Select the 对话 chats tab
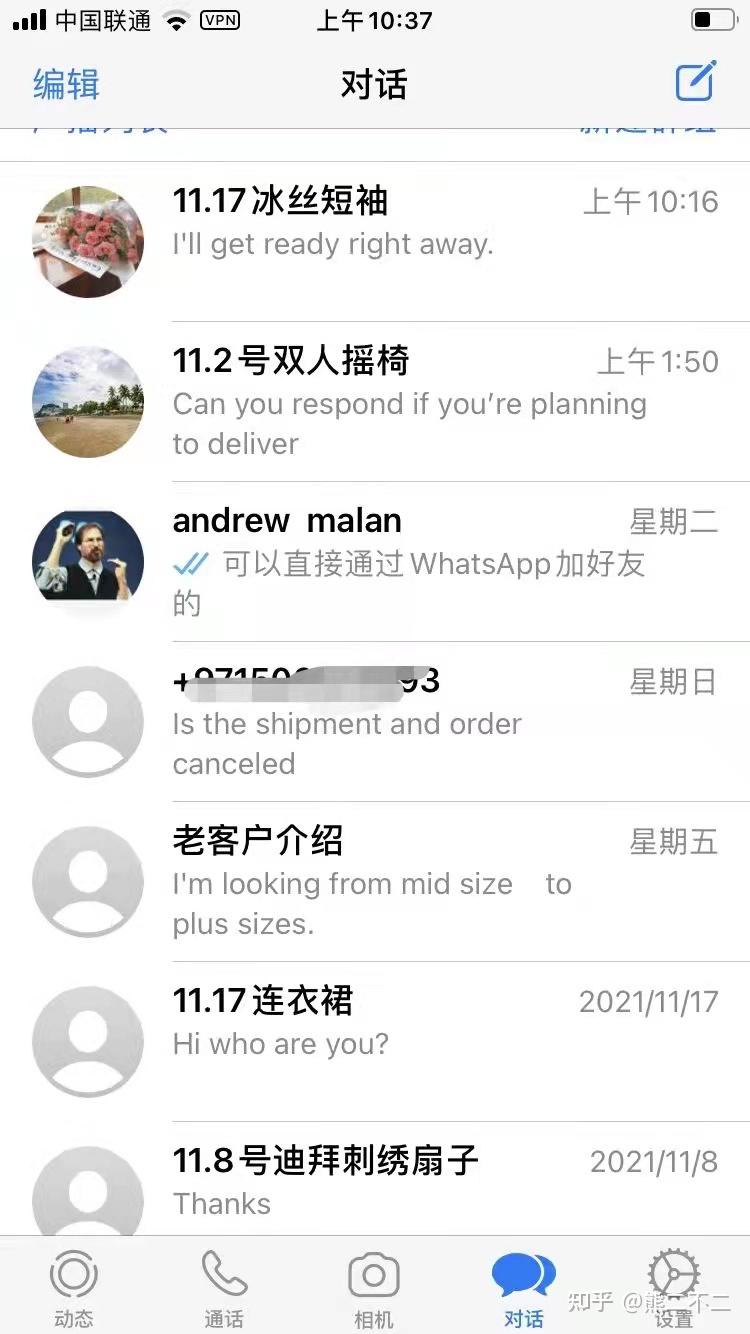 point(524,1288)
